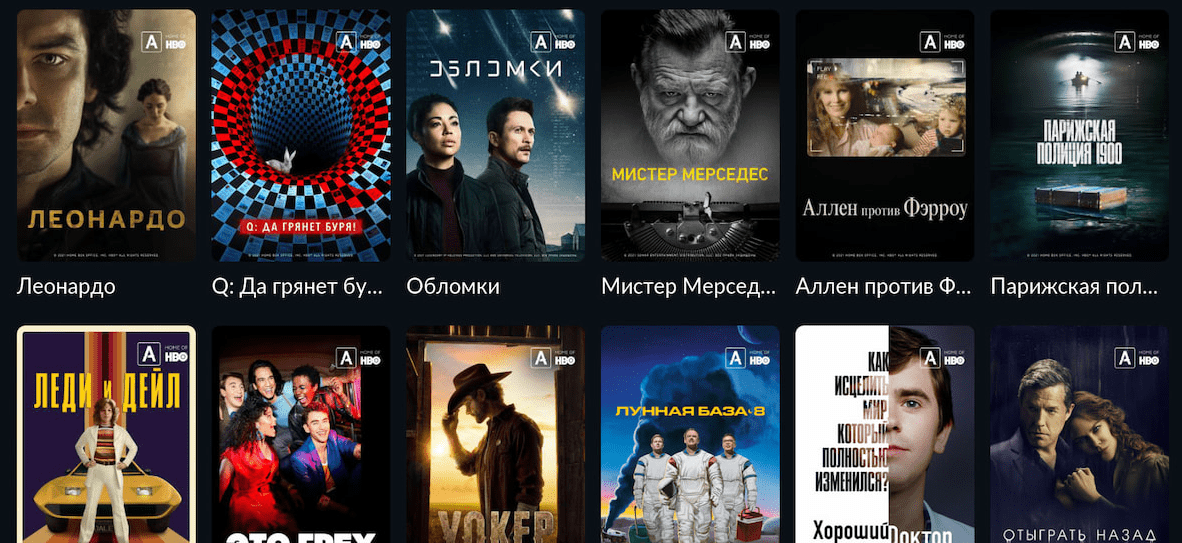Open the Обломки show tile

pos(495,136)
